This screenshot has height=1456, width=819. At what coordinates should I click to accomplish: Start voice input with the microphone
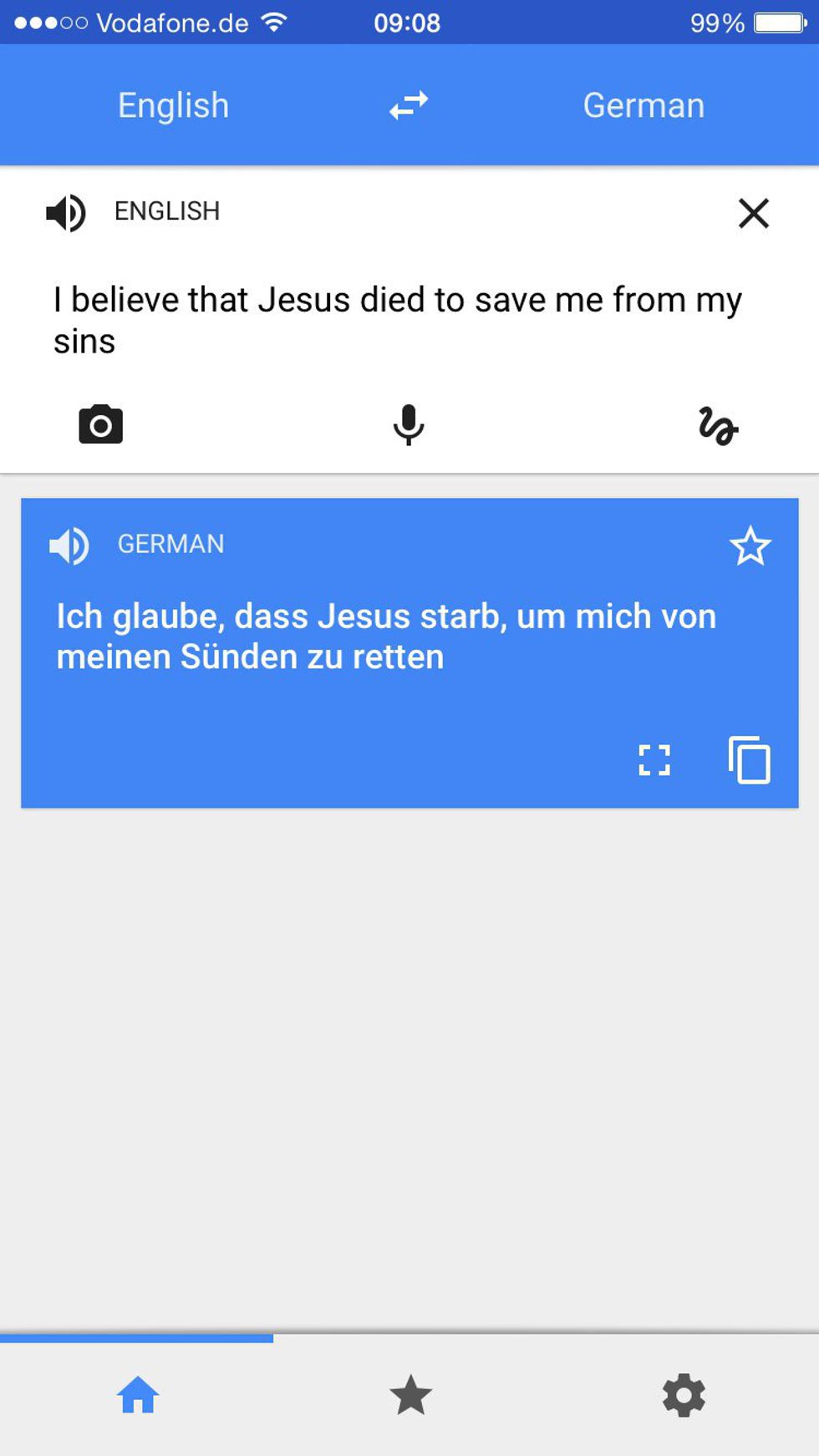409,425
